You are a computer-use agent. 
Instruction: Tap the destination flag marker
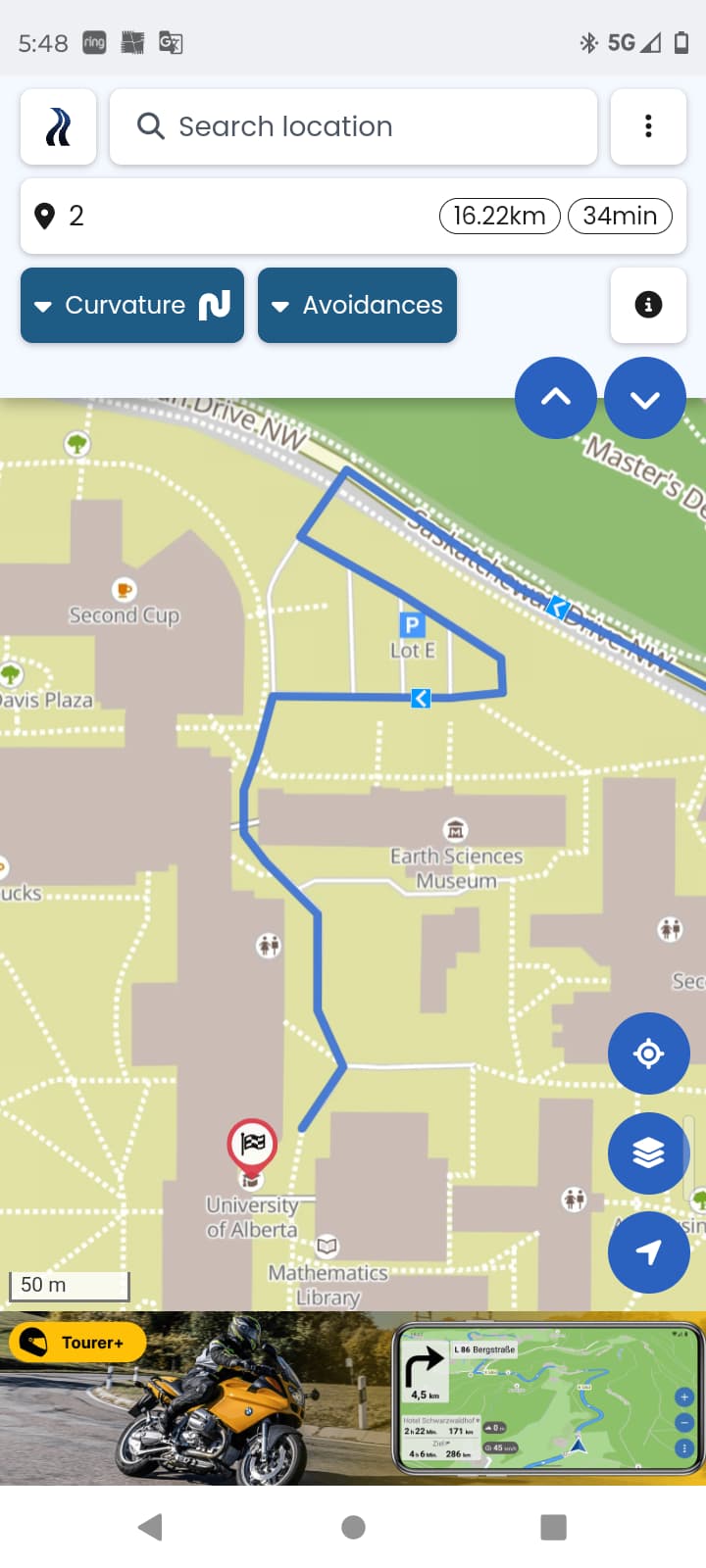pos(253,1145)
